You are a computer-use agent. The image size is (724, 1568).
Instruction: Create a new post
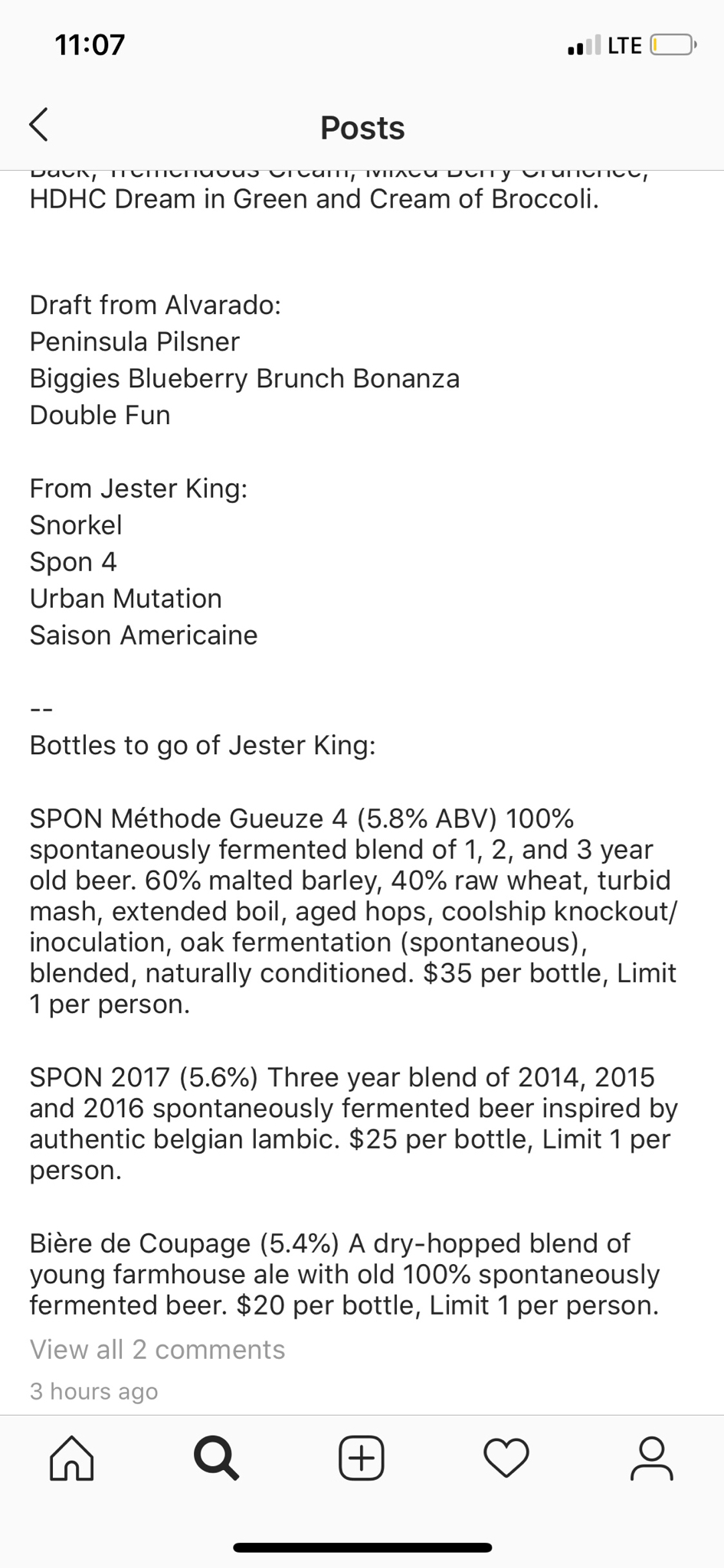click(x=362, y=1458)
